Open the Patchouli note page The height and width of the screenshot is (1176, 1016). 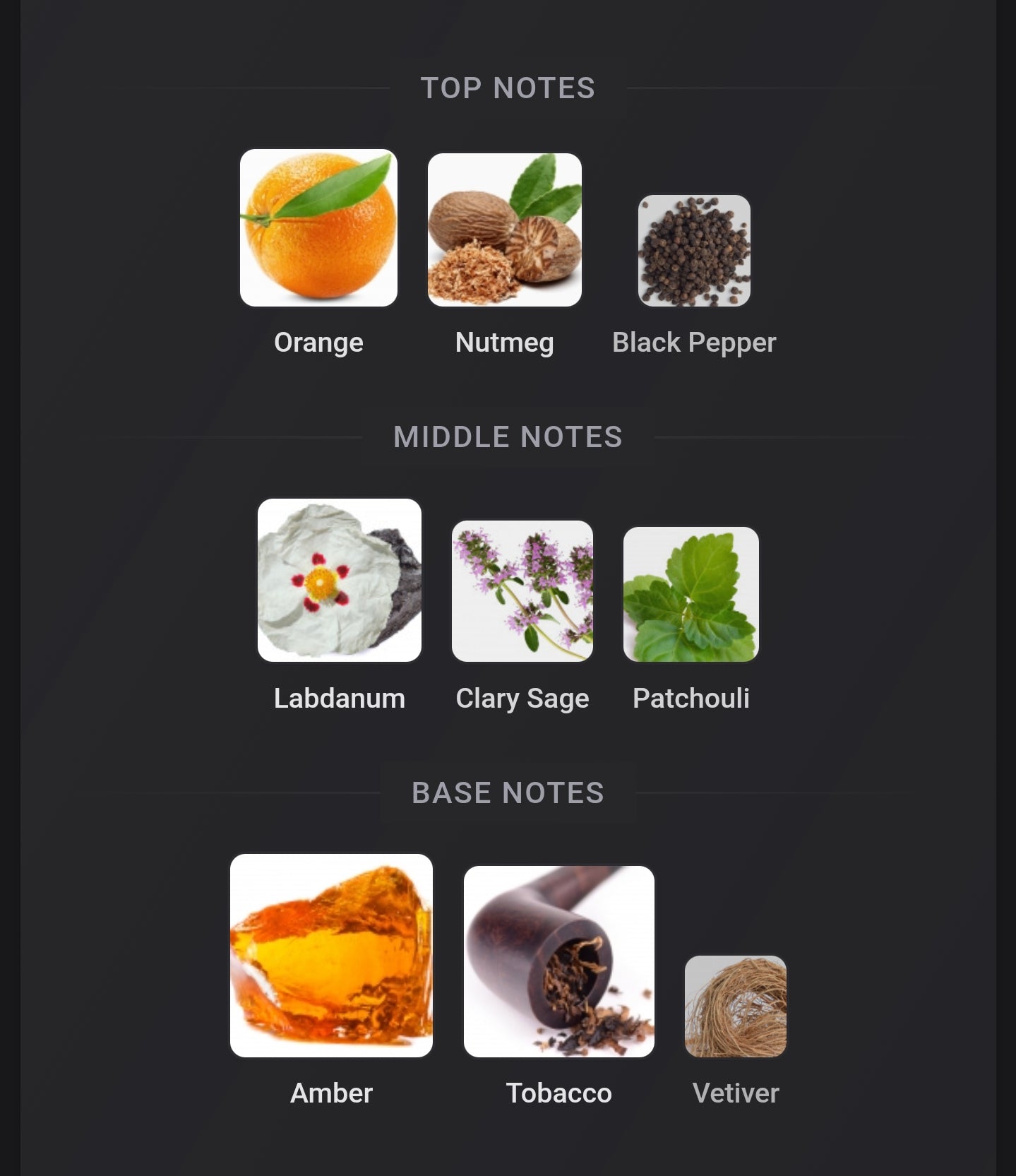click(691, 595)
